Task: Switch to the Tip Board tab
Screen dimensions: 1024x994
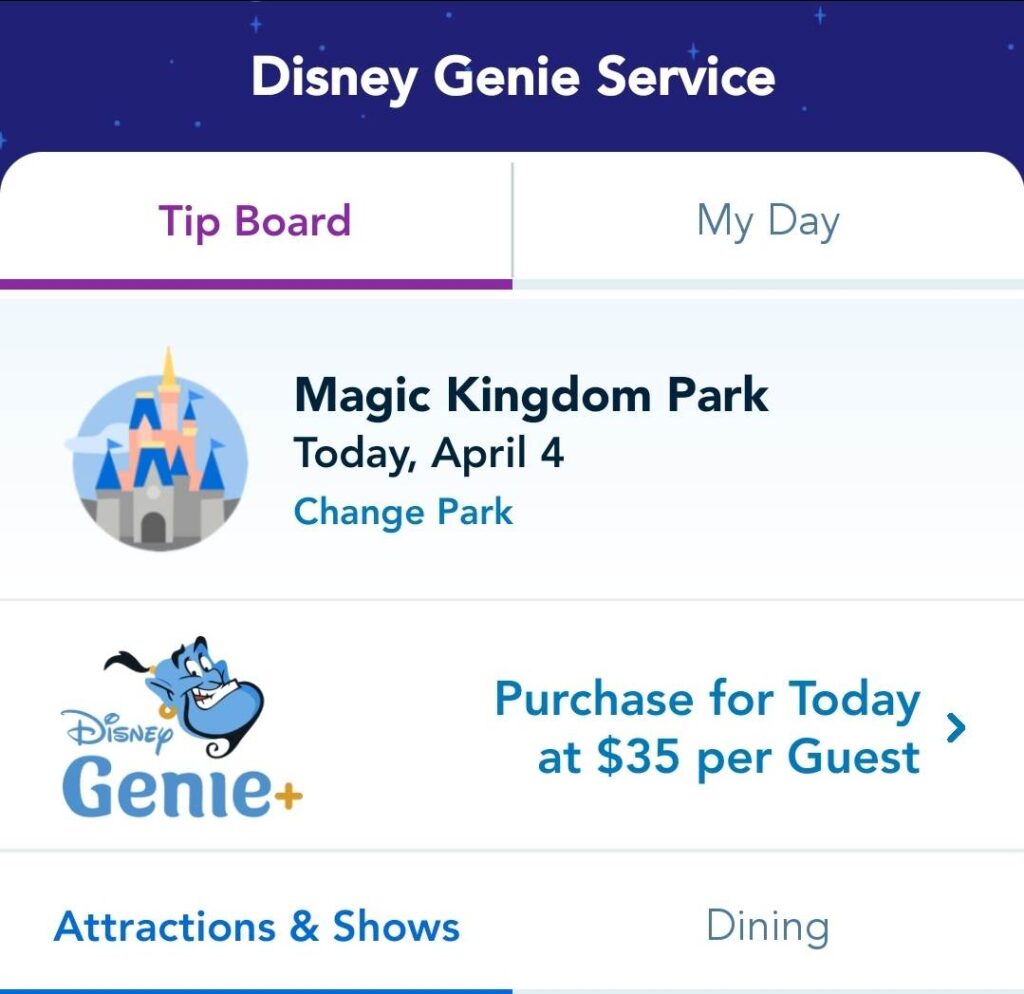Action: point(255,221)
